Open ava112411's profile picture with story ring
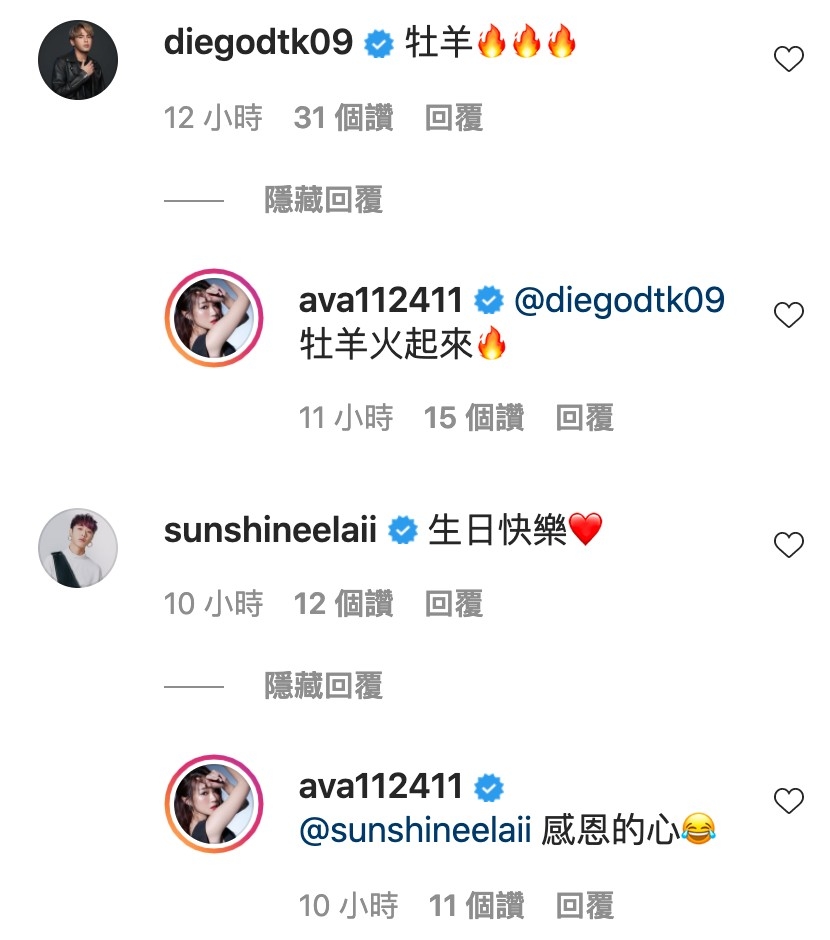This screenshot has width=830, height=940. pos(213,316)
